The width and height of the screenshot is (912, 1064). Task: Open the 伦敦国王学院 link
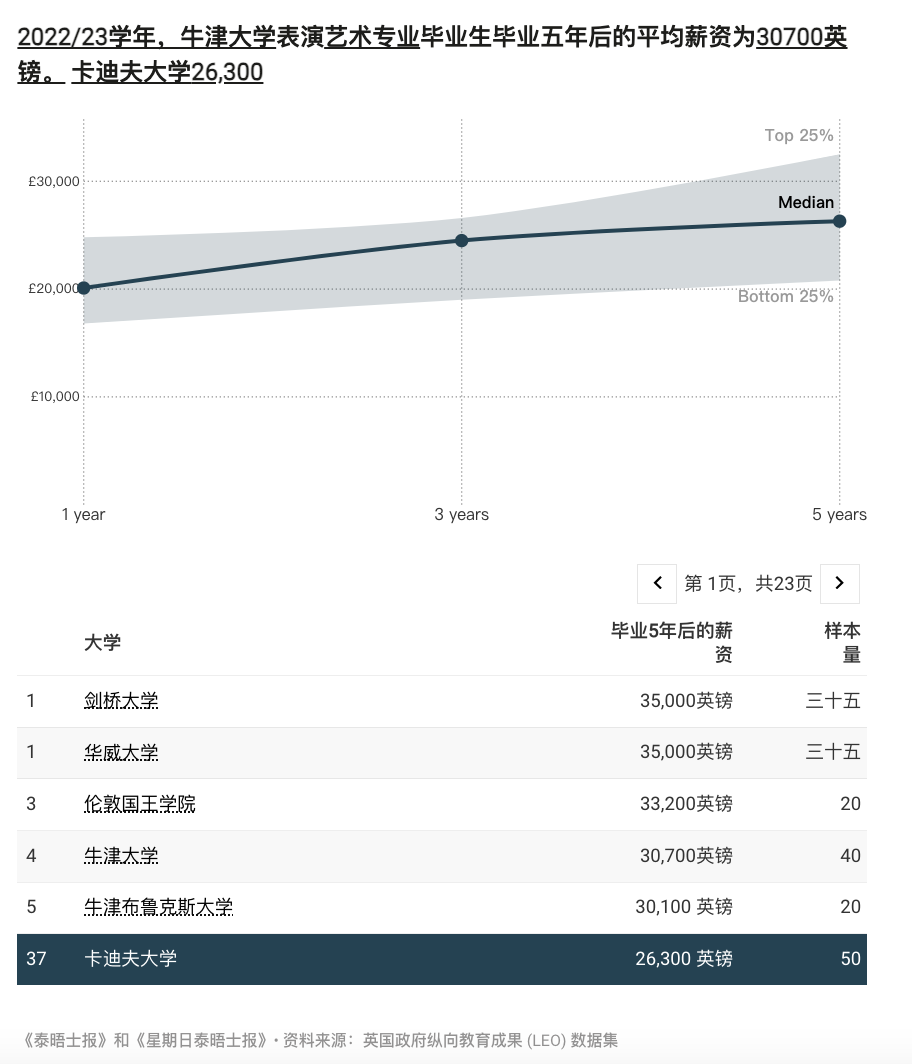(x=139, y=804)
